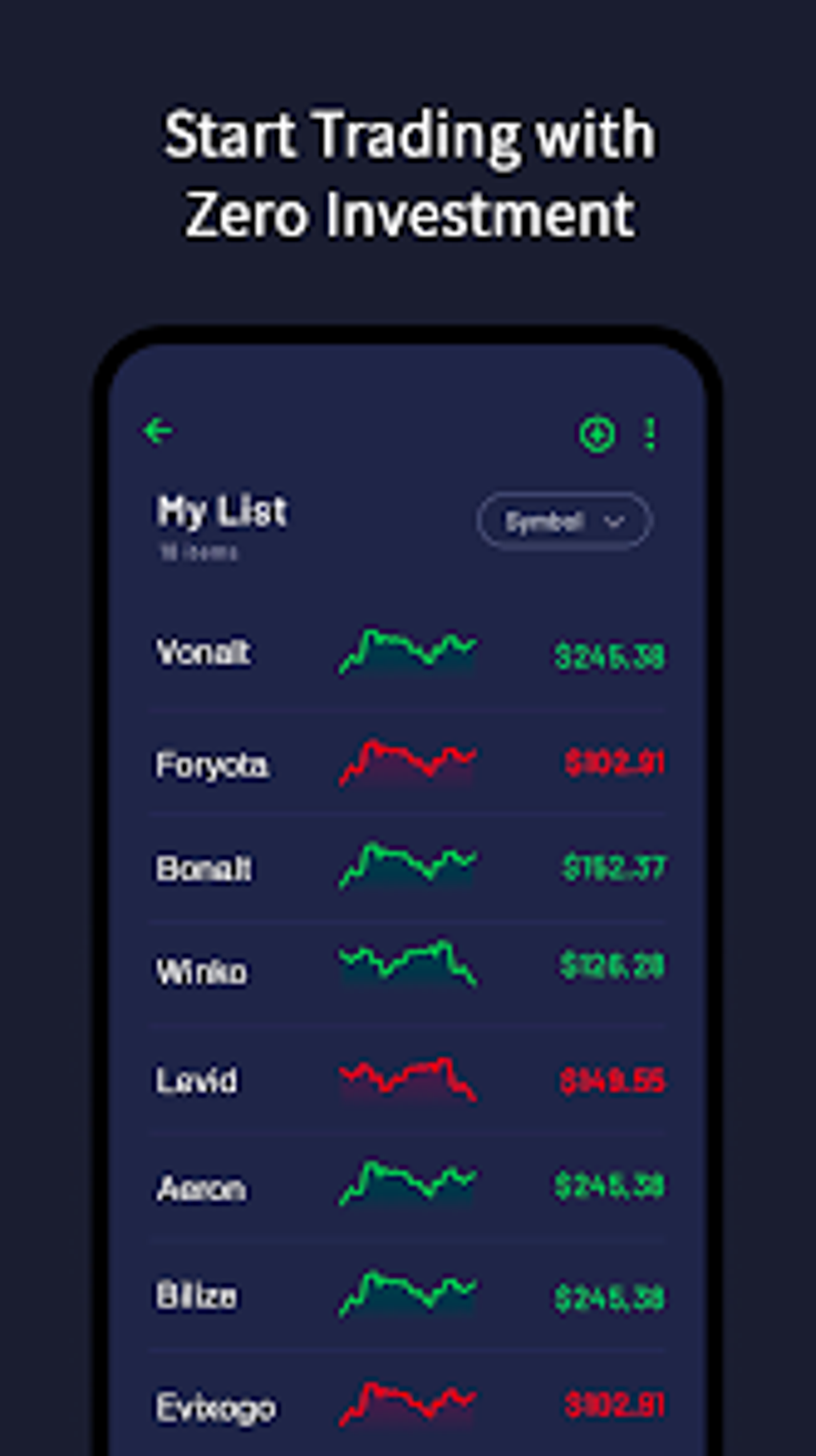Select the Bonalt watchlist item
Screen dimensions: 816x1456
pos(202,867)
